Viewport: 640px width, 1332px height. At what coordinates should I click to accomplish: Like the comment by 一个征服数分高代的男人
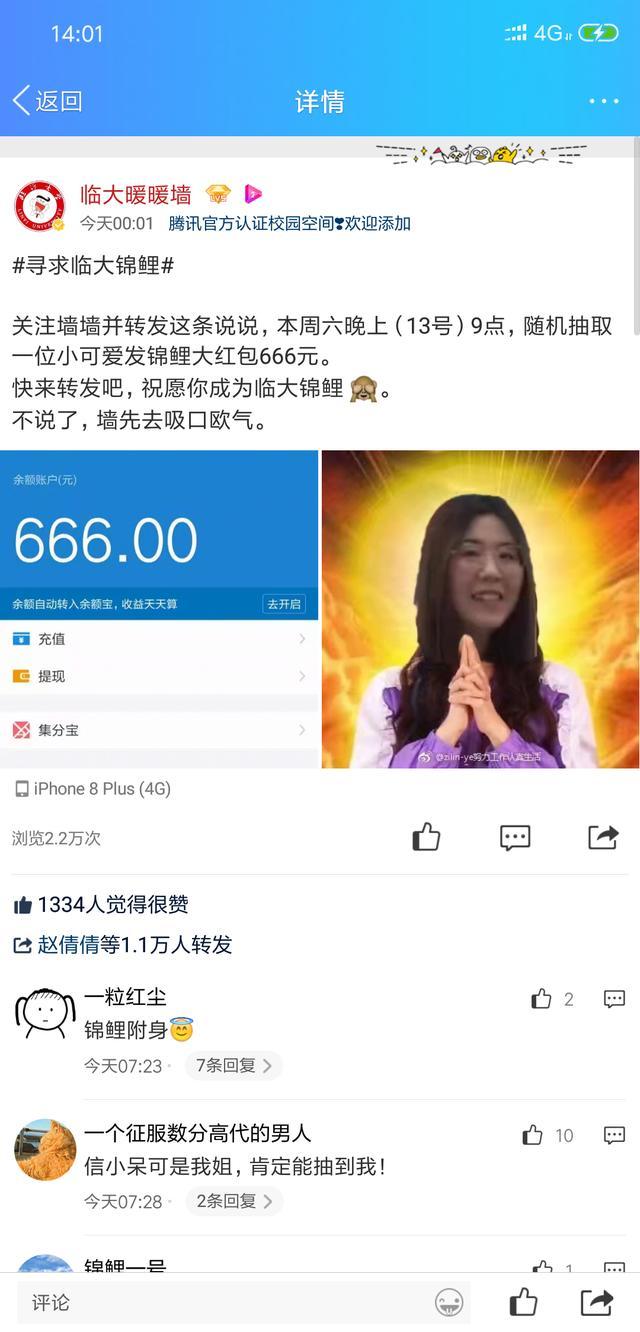533,1135
